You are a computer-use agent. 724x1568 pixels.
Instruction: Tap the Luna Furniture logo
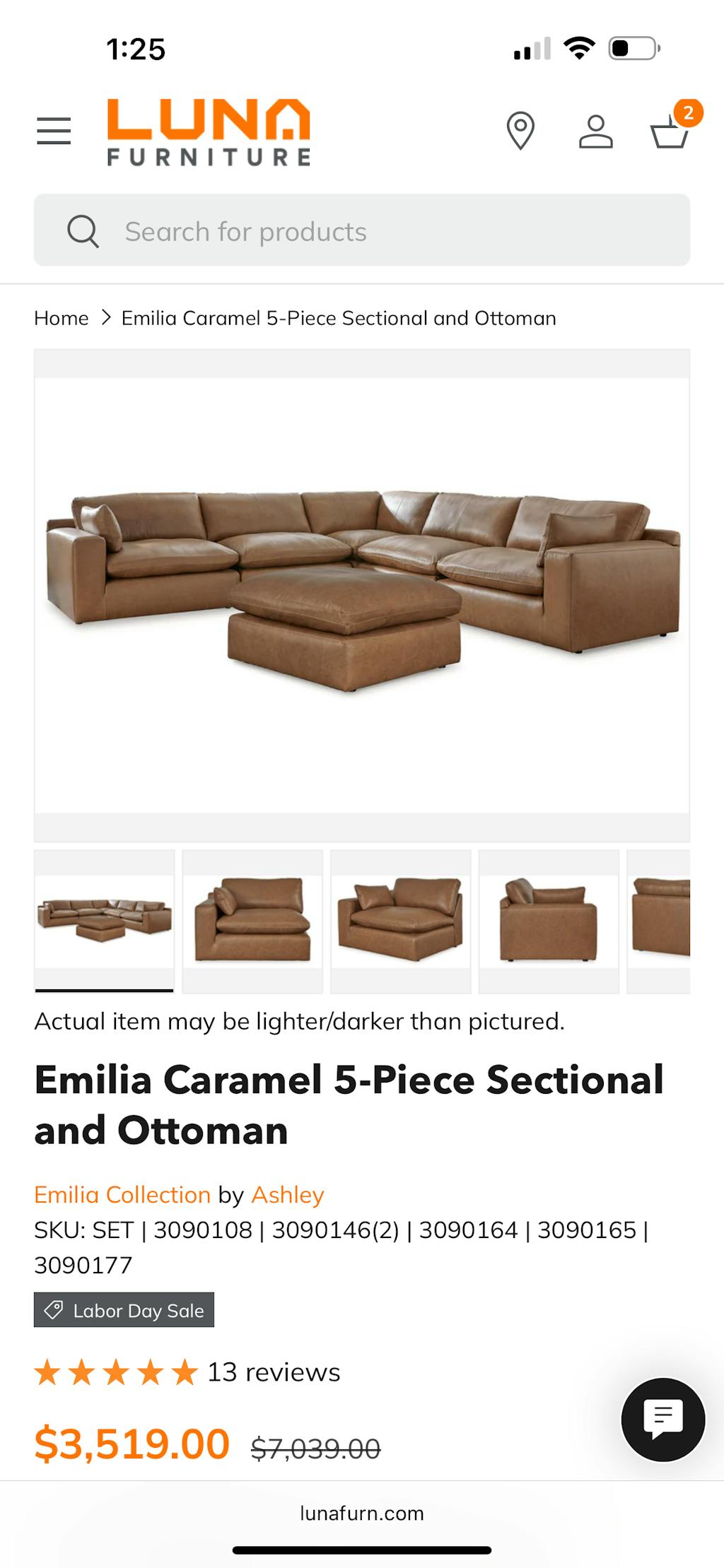tap(208, 132)
